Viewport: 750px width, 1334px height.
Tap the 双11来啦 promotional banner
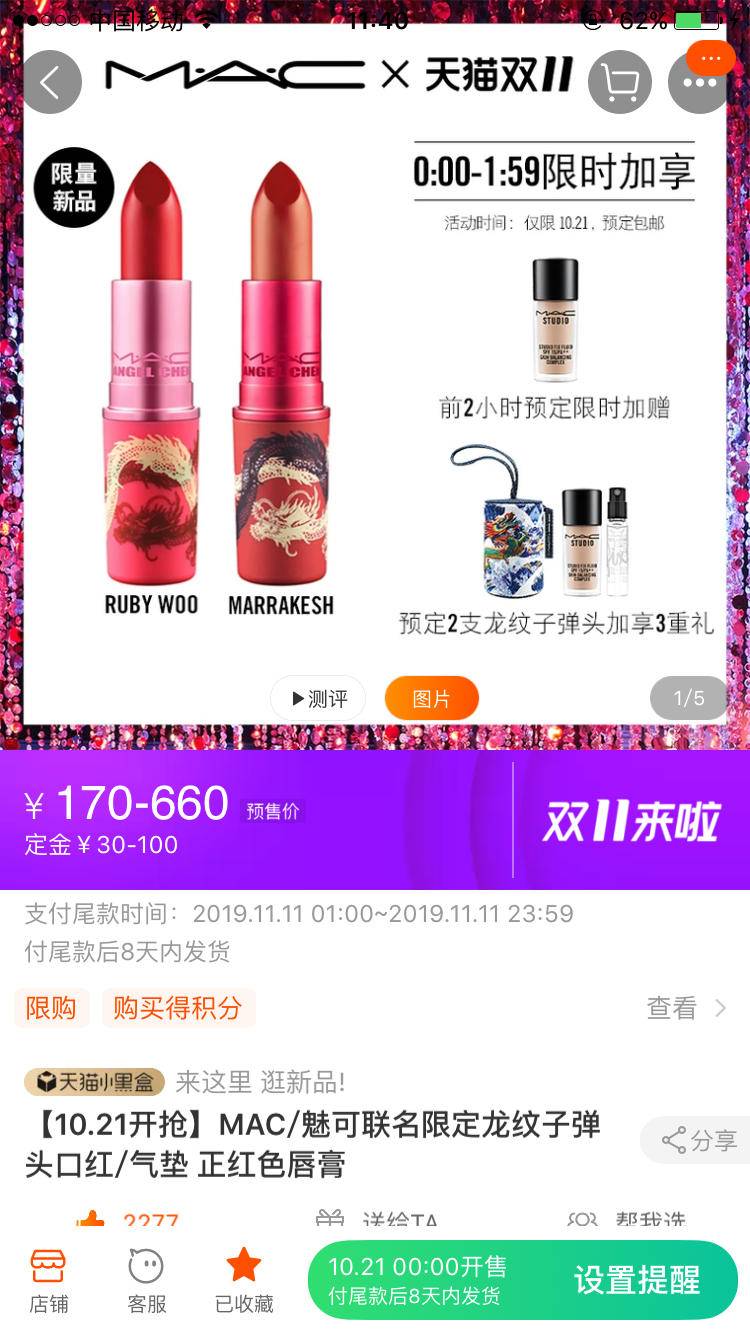[630, 820]
